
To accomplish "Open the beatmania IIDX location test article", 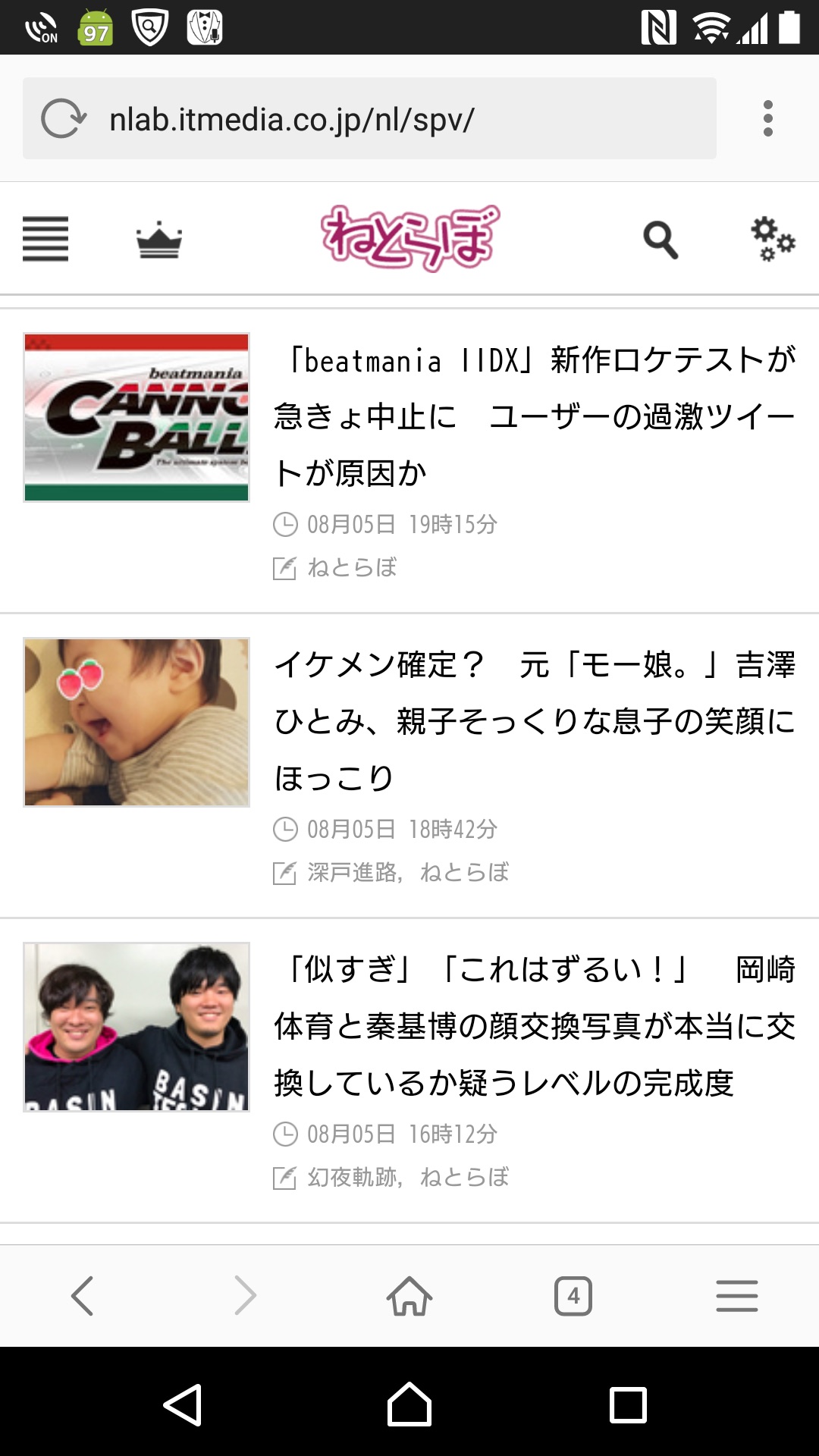I will tap(535, 416).
